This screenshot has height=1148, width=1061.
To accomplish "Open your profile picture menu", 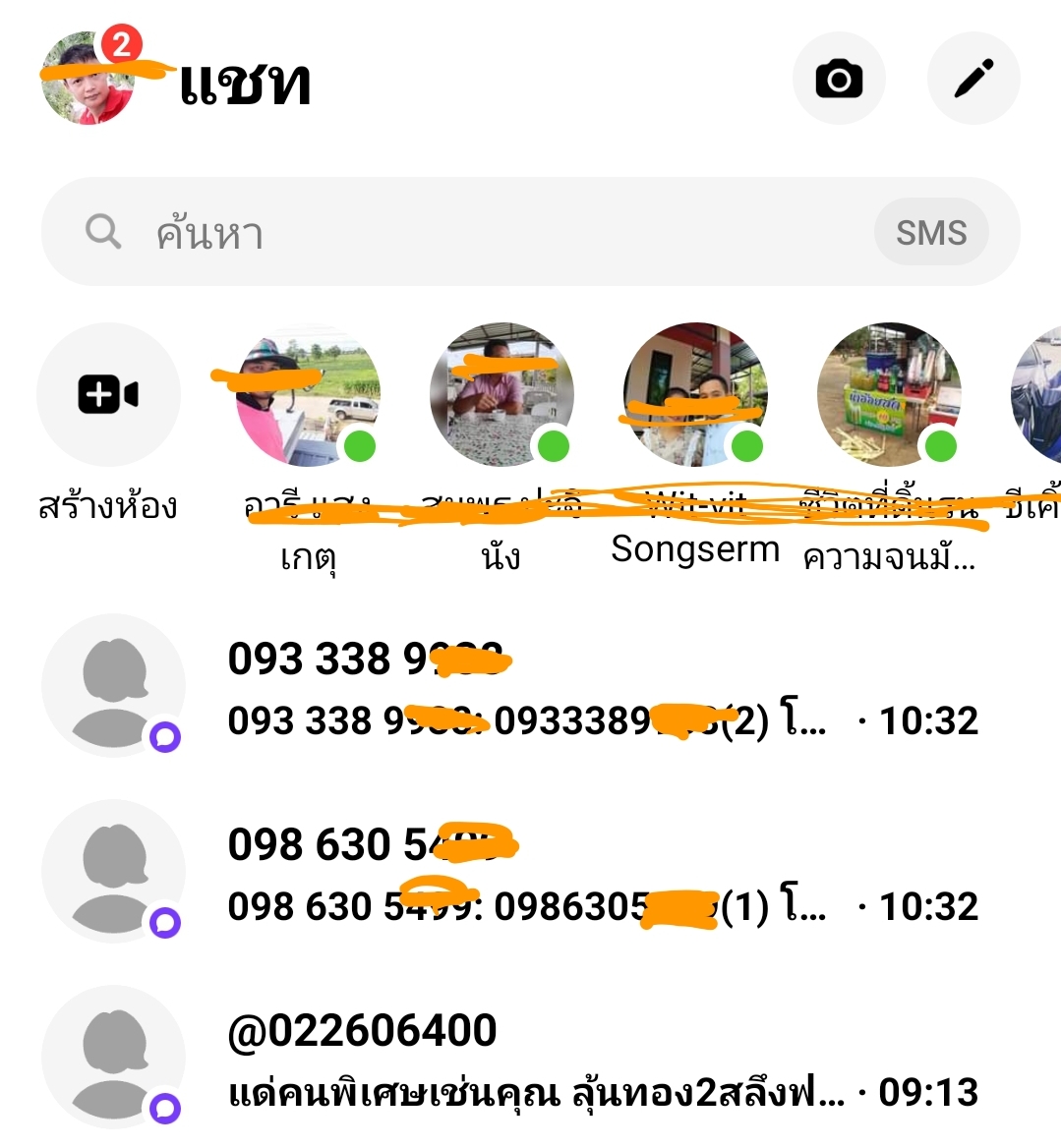I will click(88, 79).
